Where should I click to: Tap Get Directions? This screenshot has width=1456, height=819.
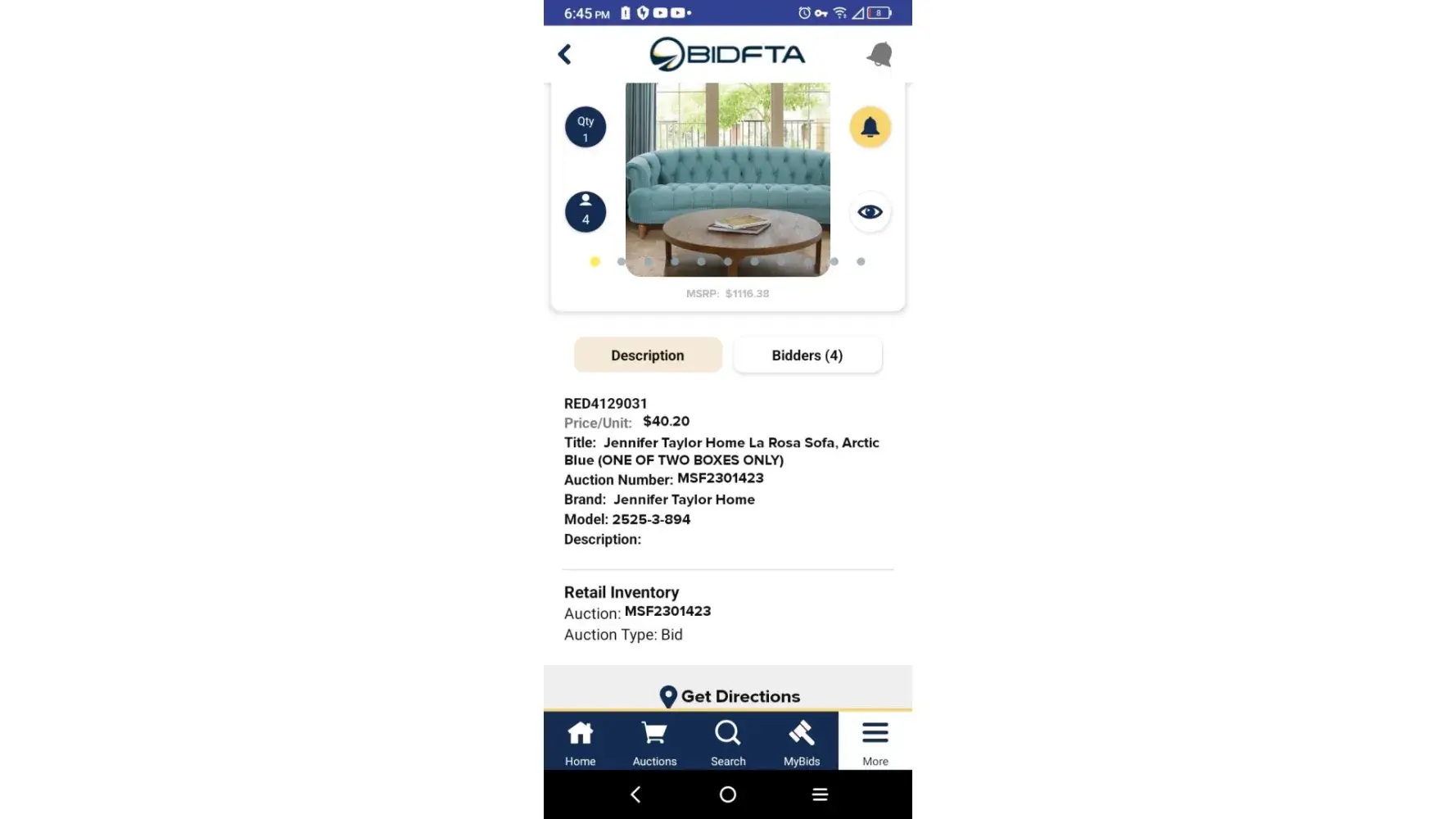tap(729, 696)
